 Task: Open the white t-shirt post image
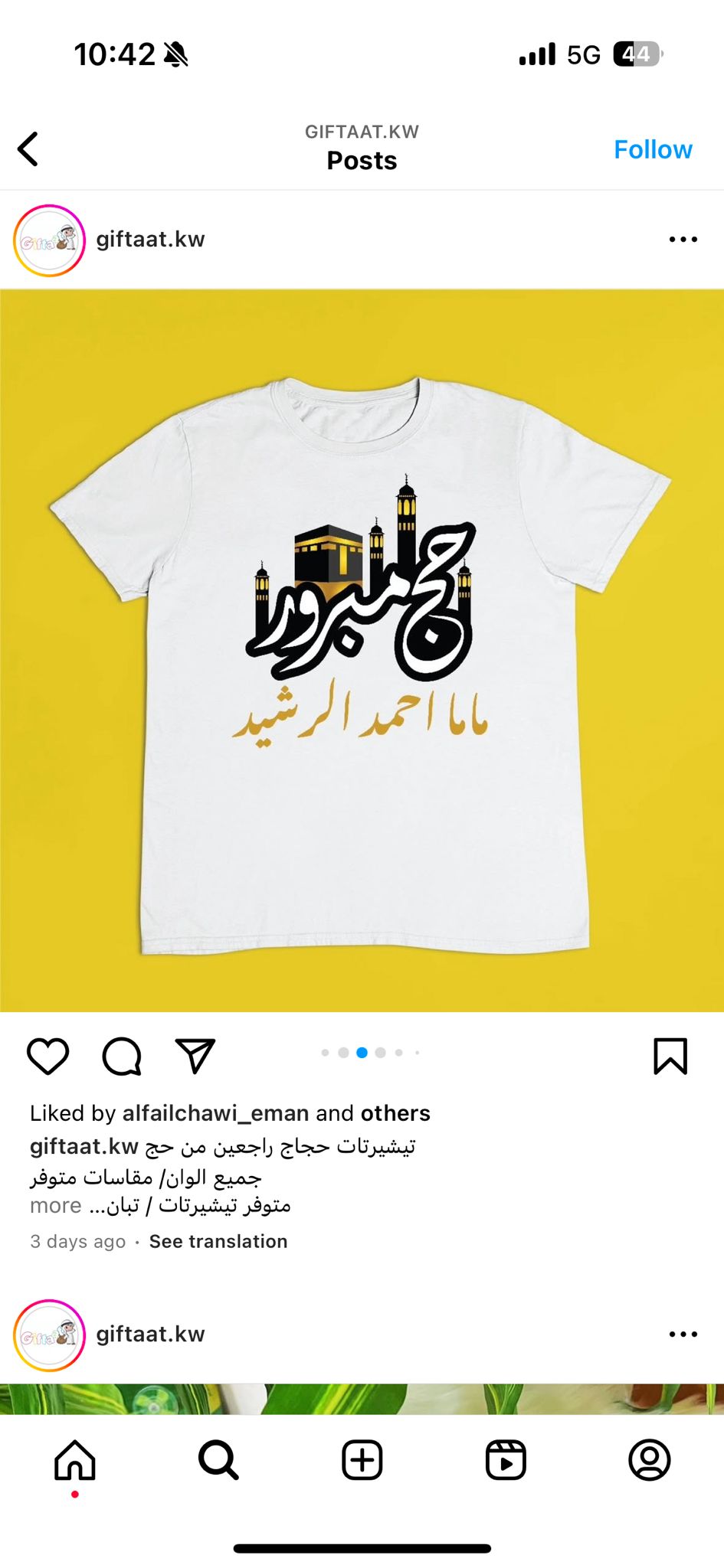click(362, 651)
